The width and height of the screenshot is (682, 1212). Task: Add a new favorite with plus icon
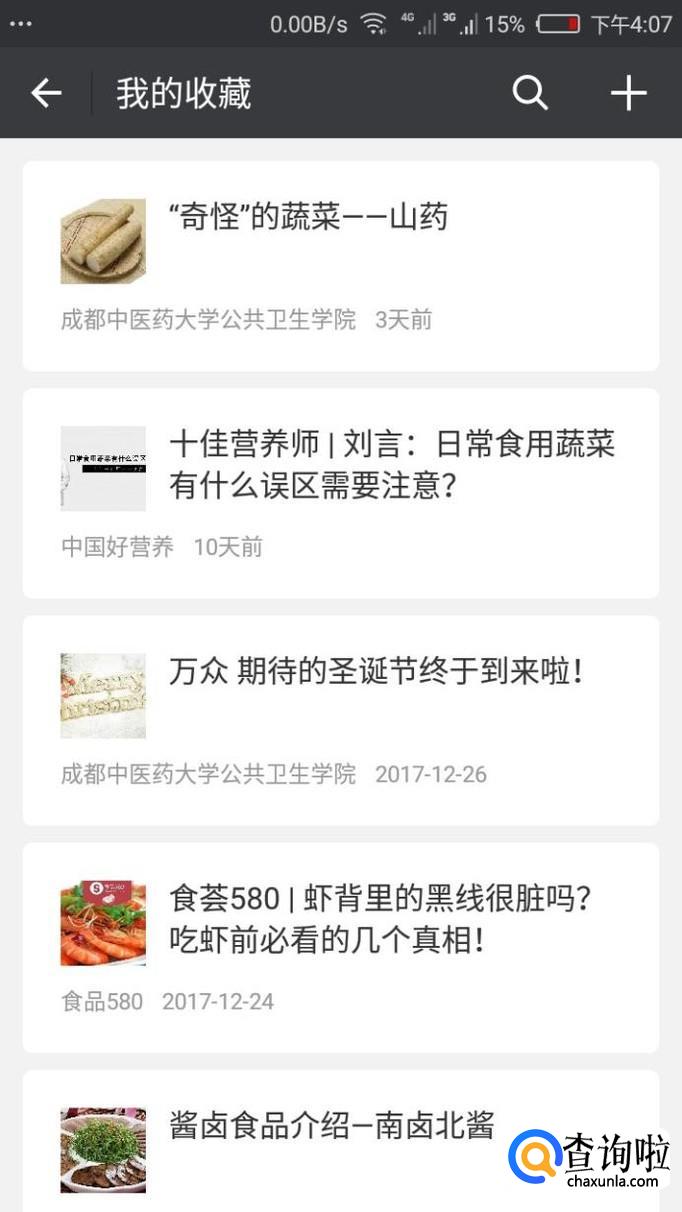(628, 94)
